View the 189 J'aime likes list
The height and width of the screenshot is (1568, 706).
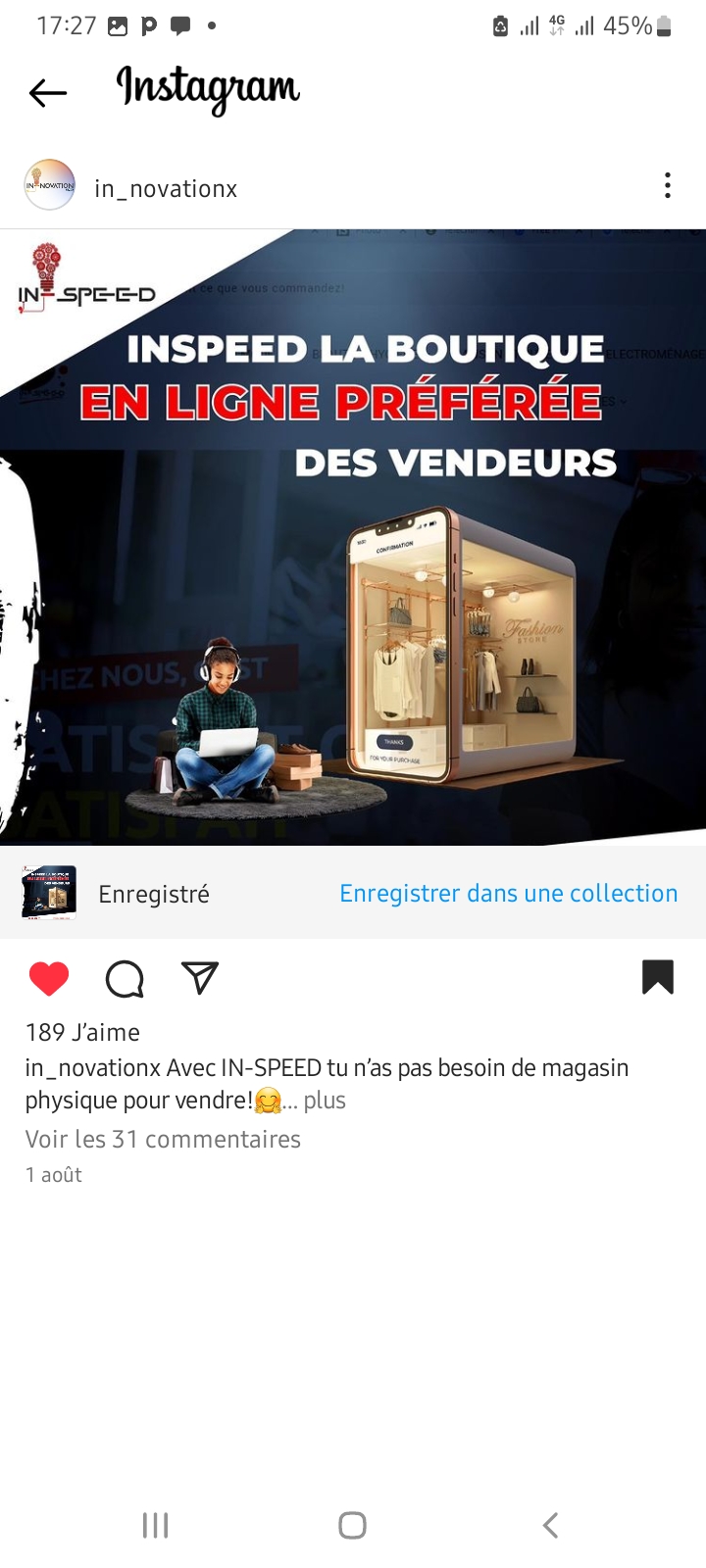[82, 1032]
